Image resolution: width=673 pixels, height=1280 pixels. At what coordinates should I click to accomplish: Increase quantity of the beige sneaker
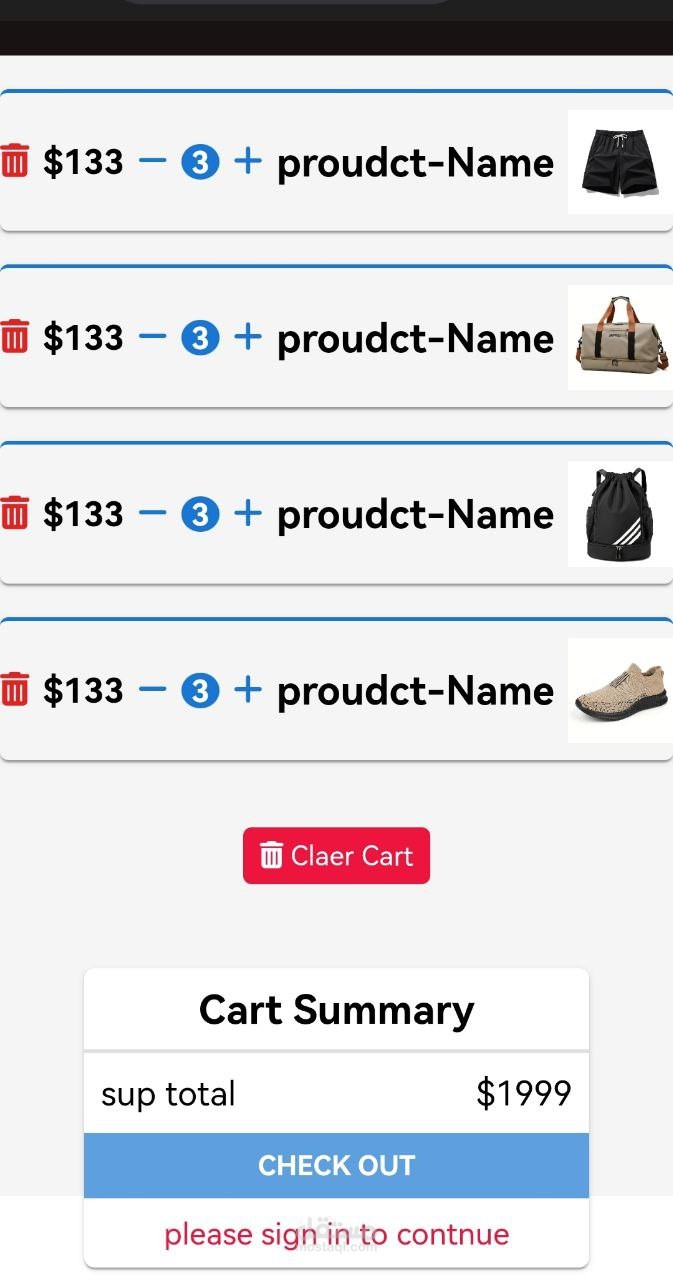pyautogui.click(x=247, y=688)
